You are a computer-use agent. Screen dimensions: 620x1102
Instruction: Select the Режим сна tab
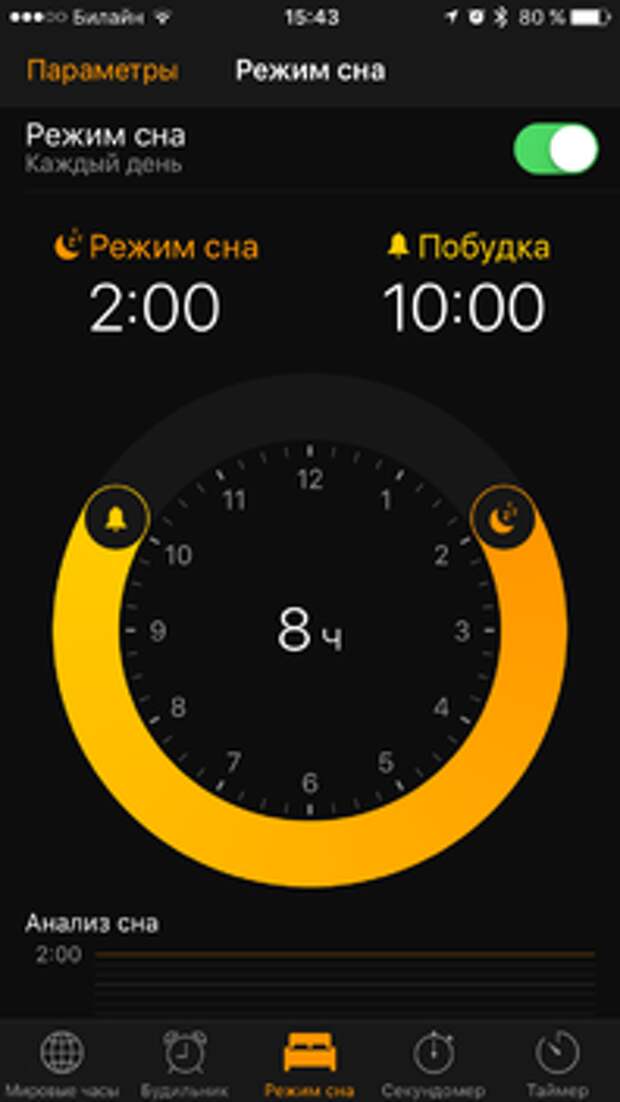pos(309,1063)
